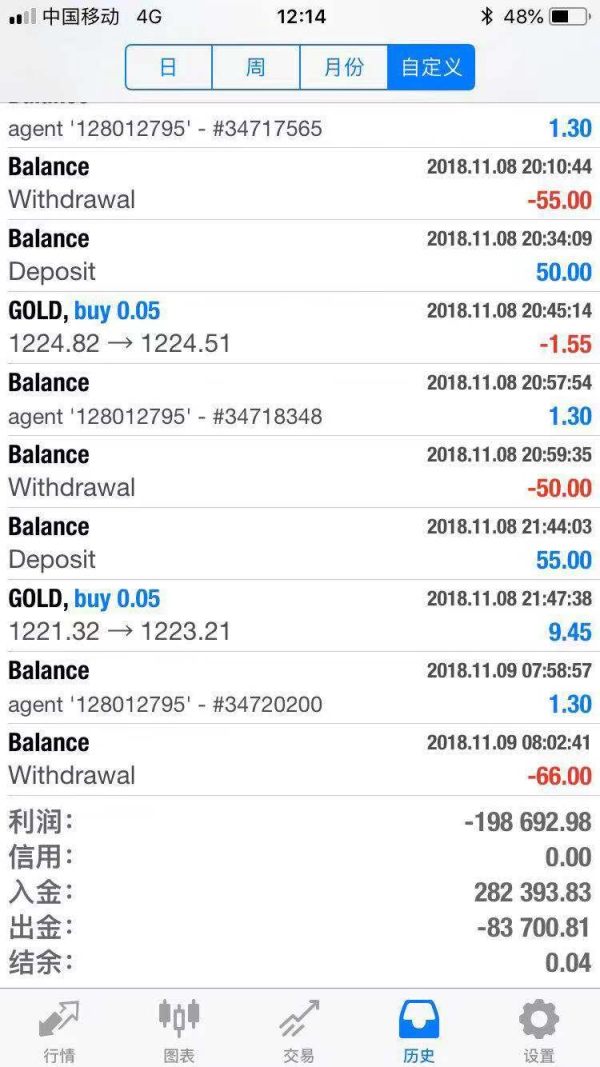Select the 日 period filter
Screen dimensions: 600x1067
pyautogui.click(x=169, y=67)
